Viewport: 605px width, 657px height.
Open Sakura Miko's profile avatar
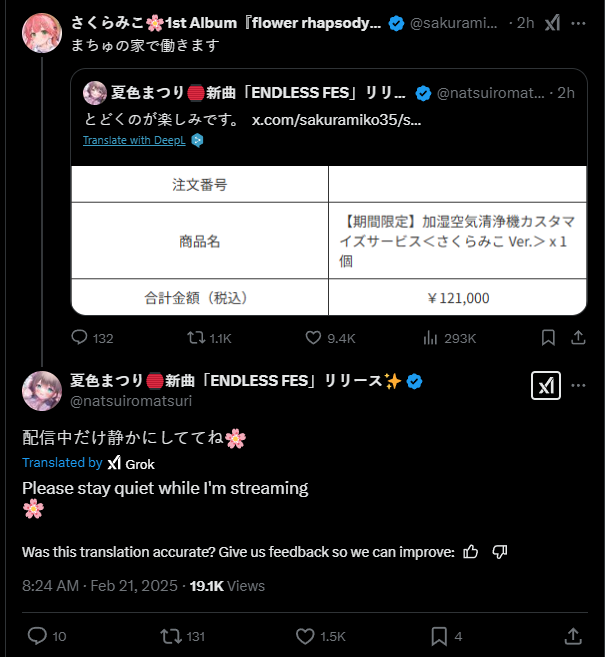point(41,34)
